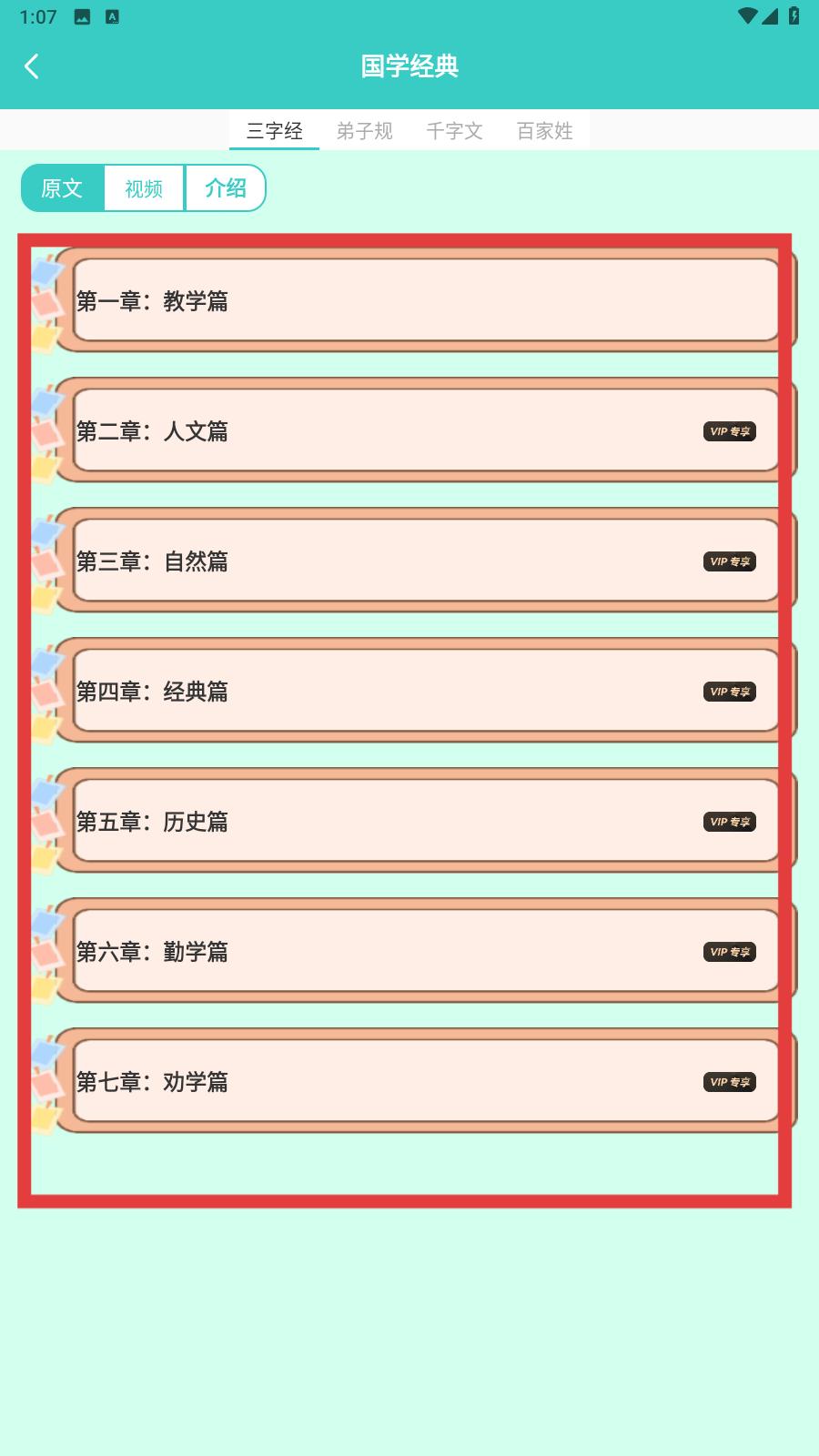Screen dimensions: 819x1456
Task: Open 第三章:自然篇
Action: (414, 561)
